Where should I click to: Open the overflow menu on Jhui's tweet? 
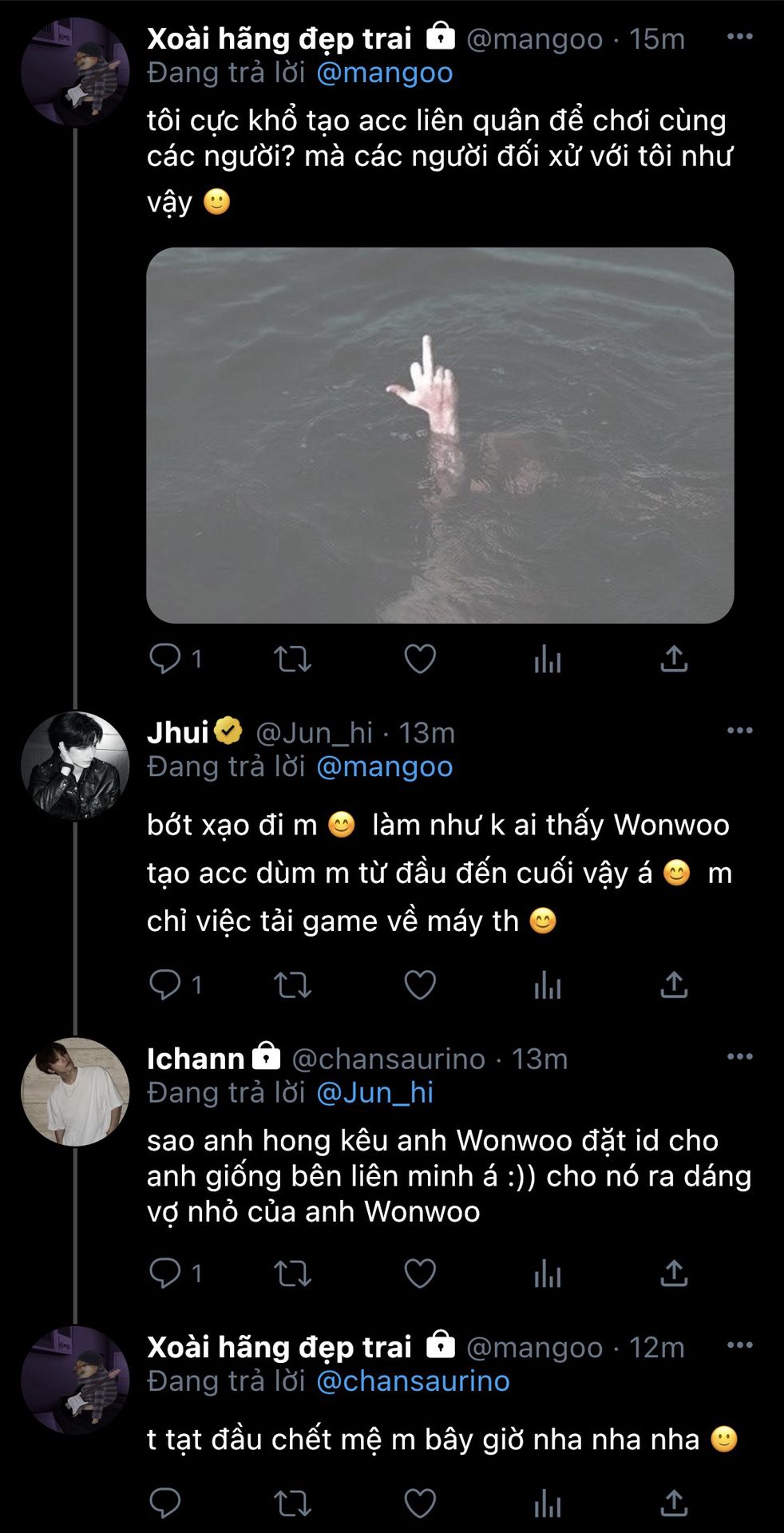pos(739,731)
